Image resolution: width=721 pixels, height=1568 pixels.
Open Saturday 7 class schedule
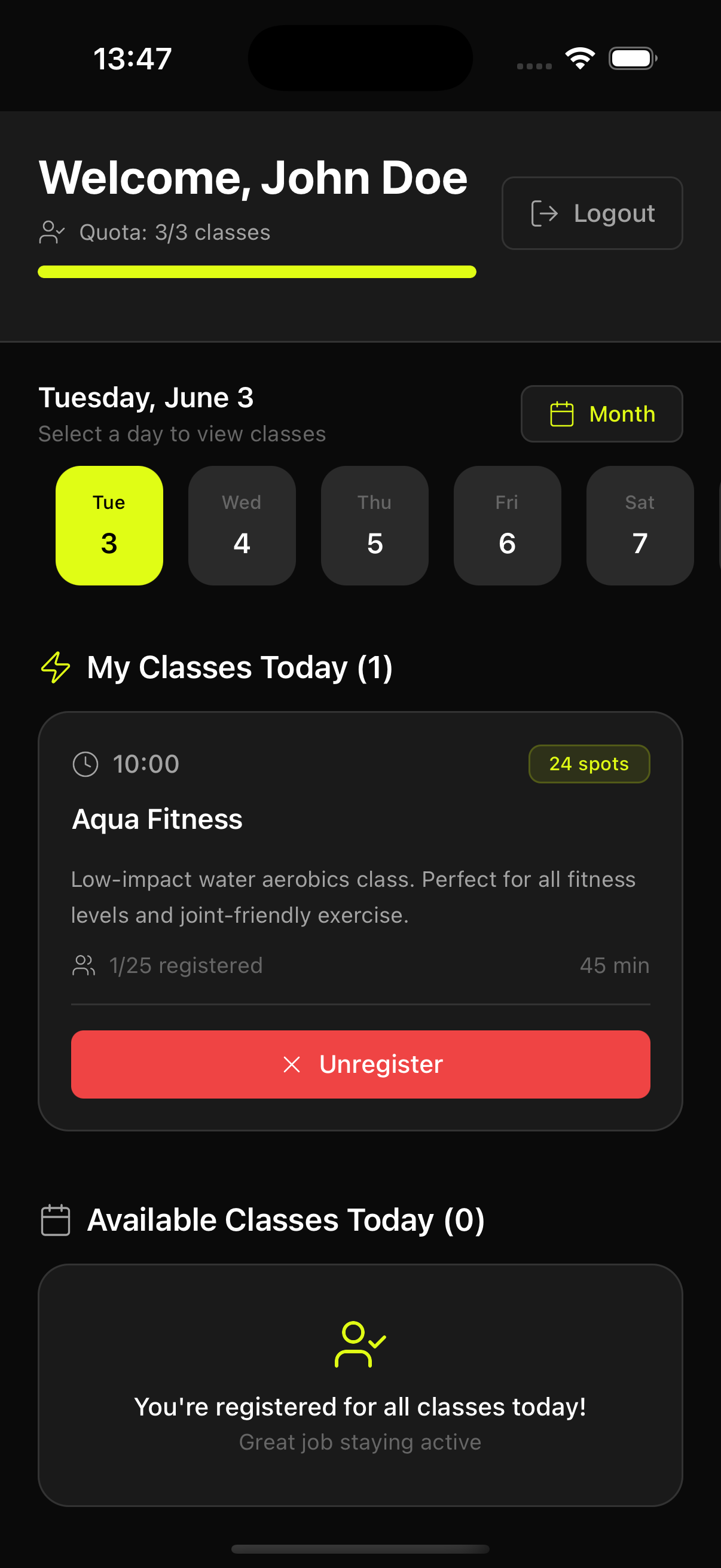(640, 525)
